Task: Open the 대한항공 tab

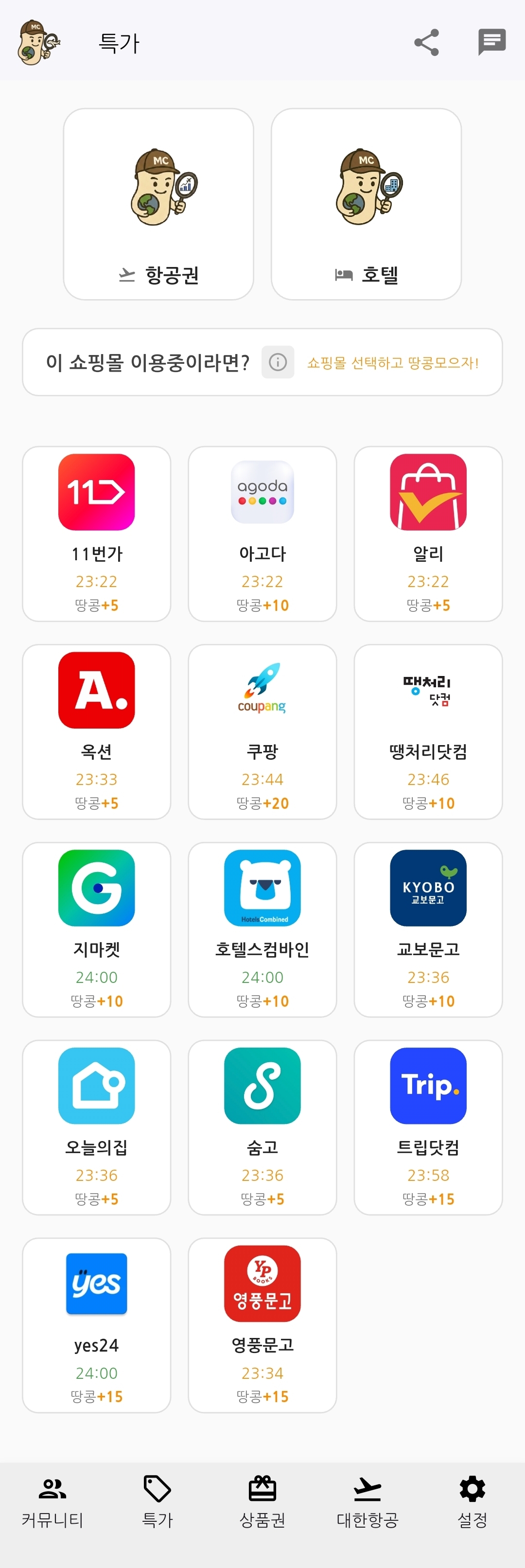Action: (367, 1502)
